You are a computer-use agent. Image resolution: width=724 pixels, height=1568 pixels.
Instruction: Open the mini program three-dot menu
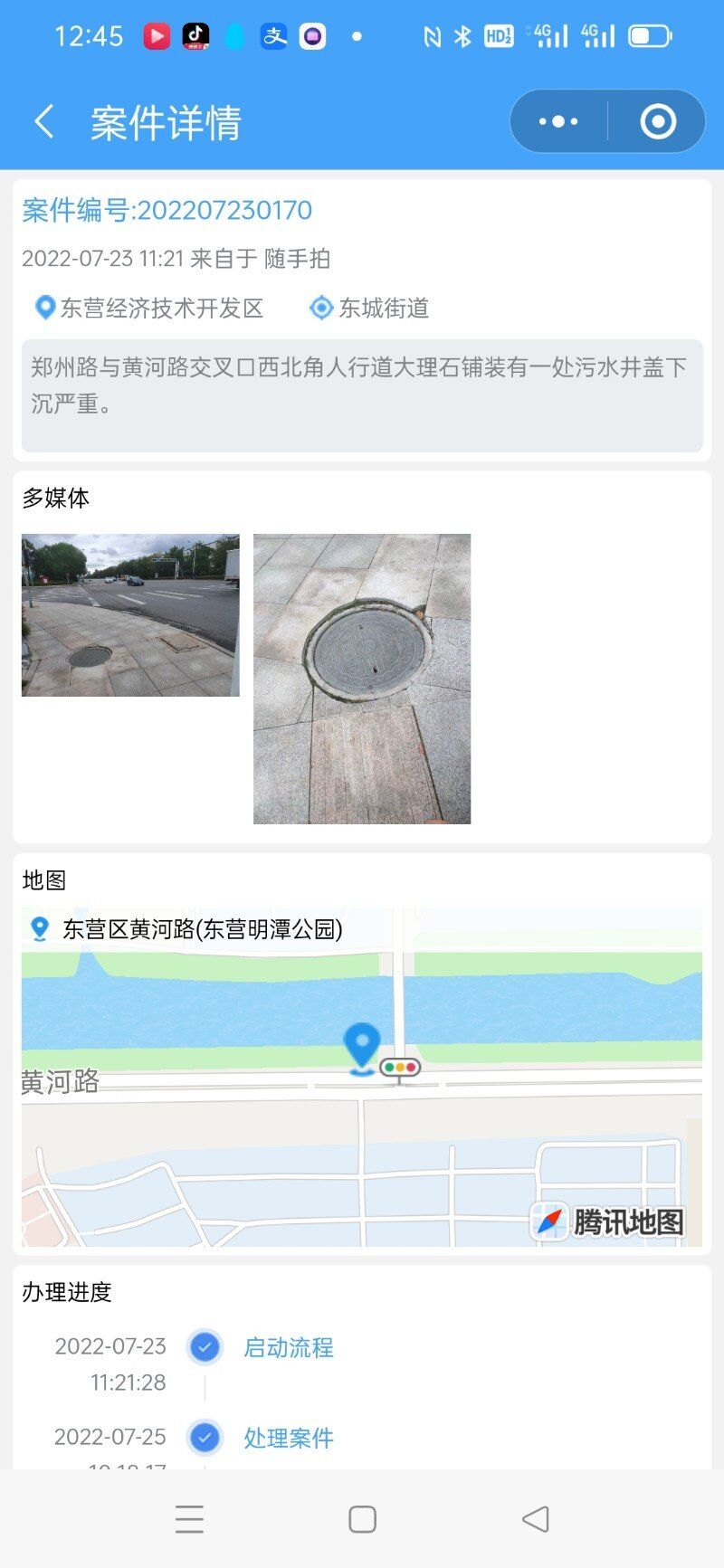(558, 121)
